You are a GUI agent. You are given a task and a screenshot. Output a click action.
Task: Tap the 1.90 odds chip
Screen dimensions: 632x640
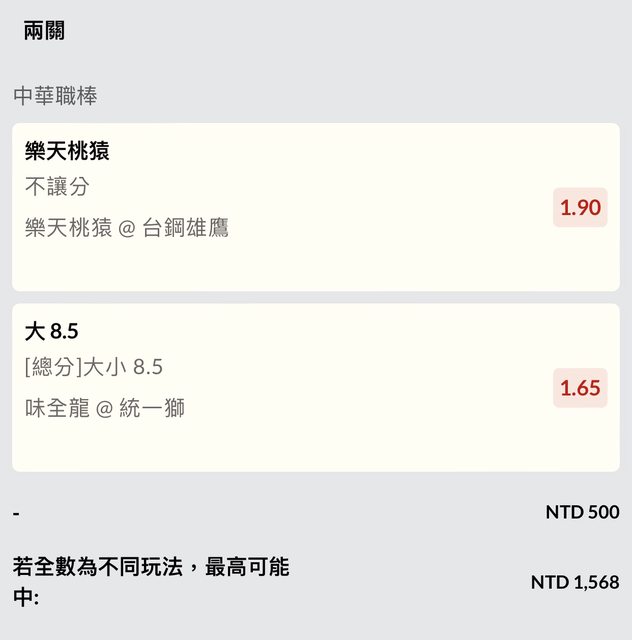(x=580, y=208)
